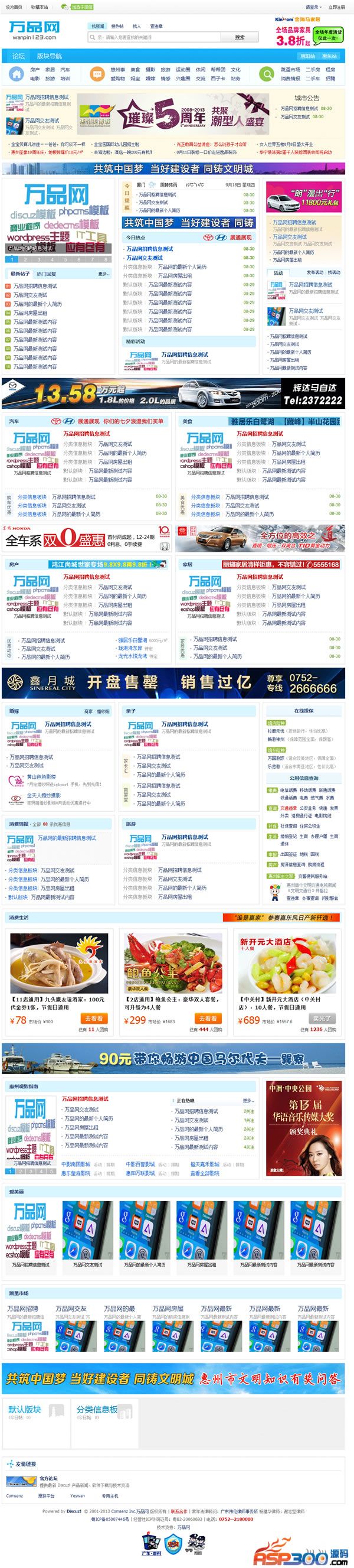Viewport: 354px width, 1568px height.
Task: Tap the search input box
Action: (161, 37)
